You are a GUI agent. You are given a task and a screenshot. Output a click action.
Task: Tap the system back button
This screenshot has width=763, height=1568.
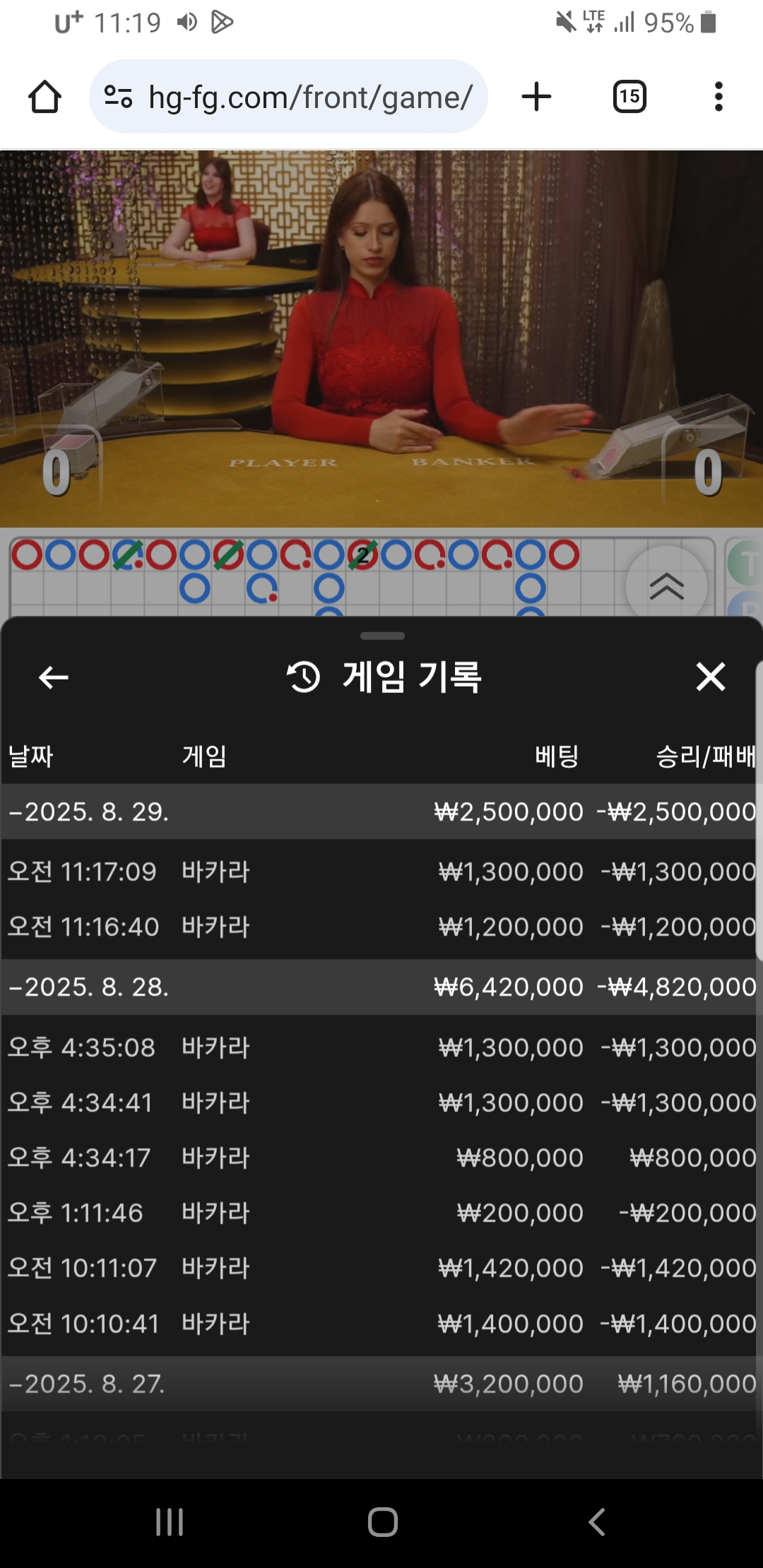(x=597, y=1521)
